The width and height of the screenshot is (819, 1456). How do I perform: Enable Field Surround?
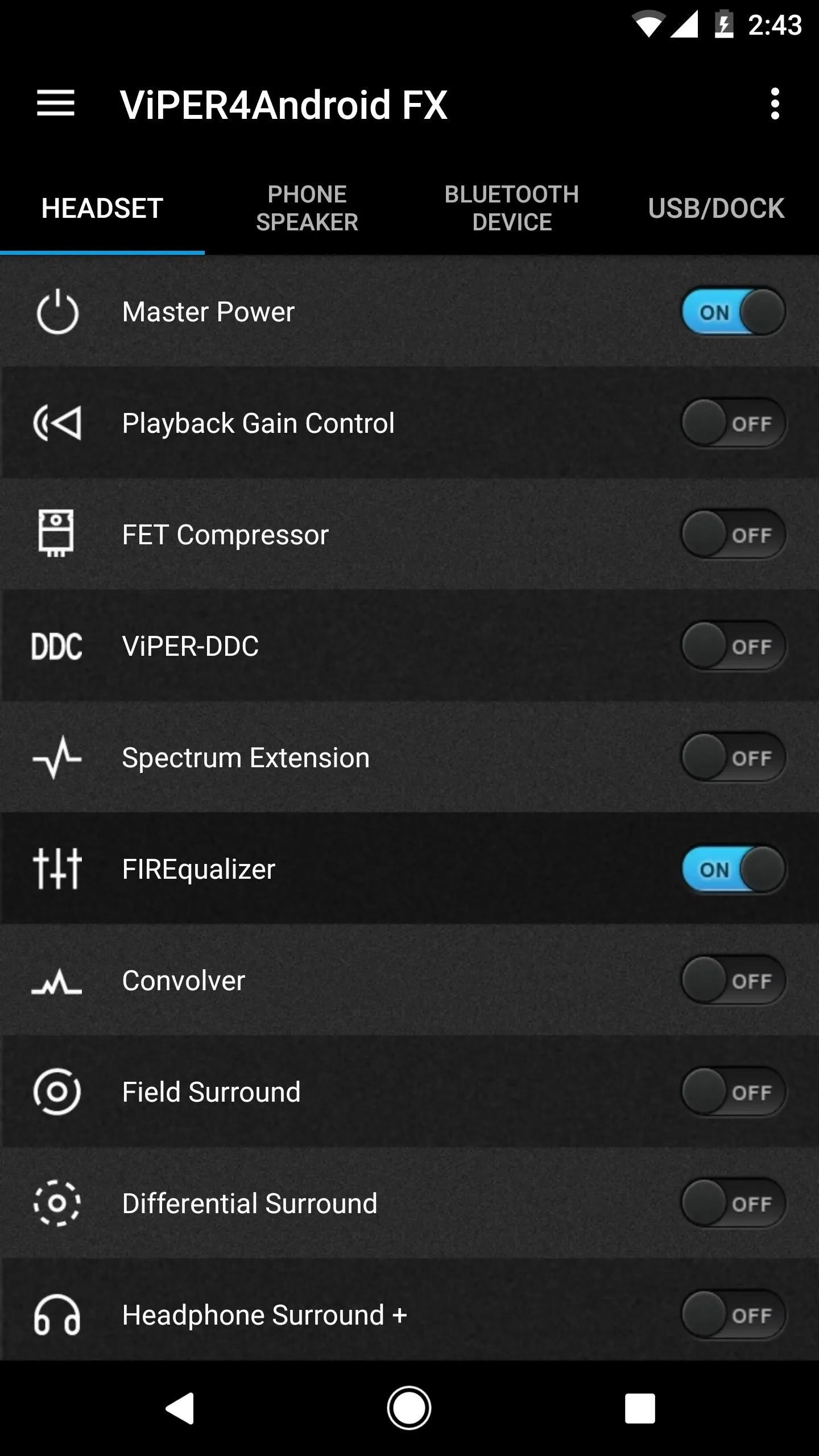coord(734,1092)
